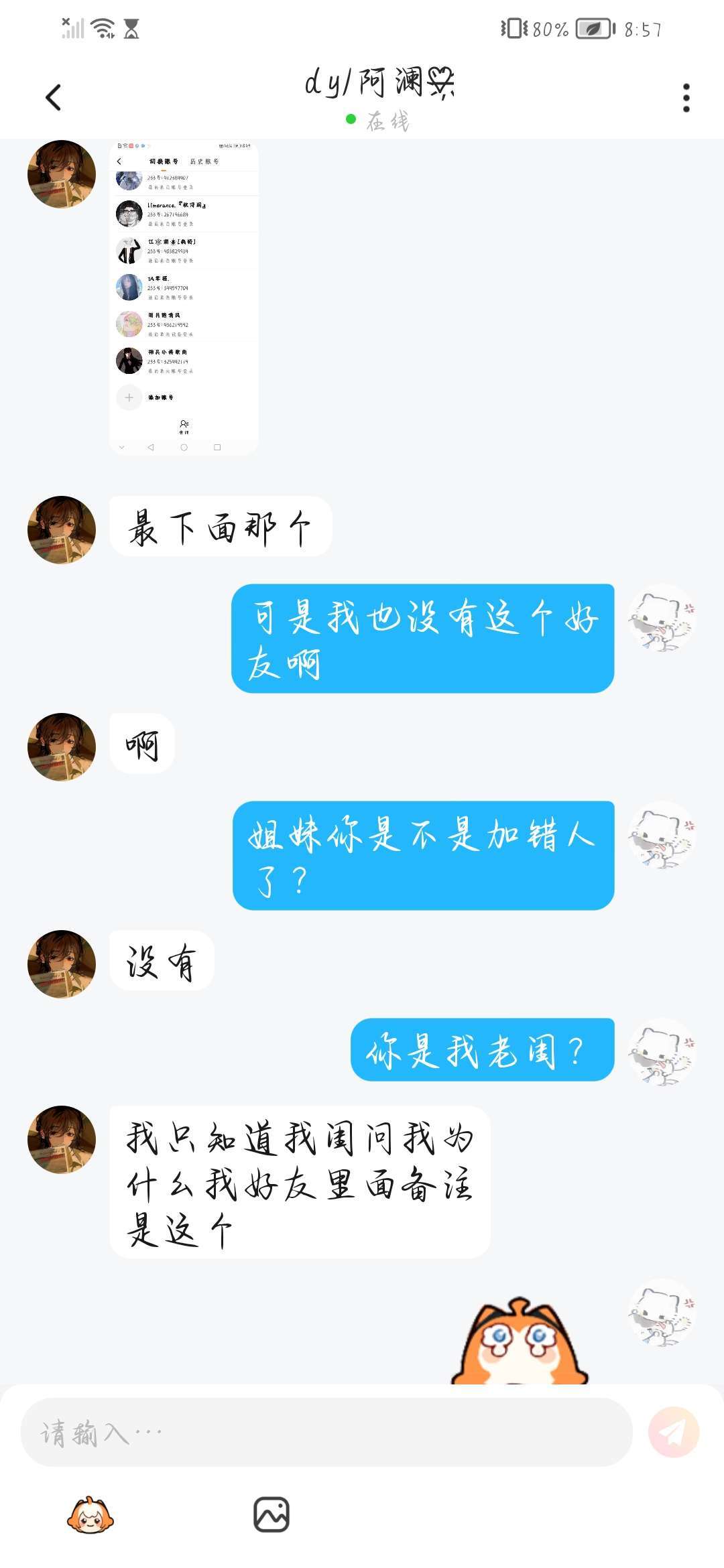The image size is (724, 1568).
Task: Focus the 请输入 message field
Action: pos(327,1432)
